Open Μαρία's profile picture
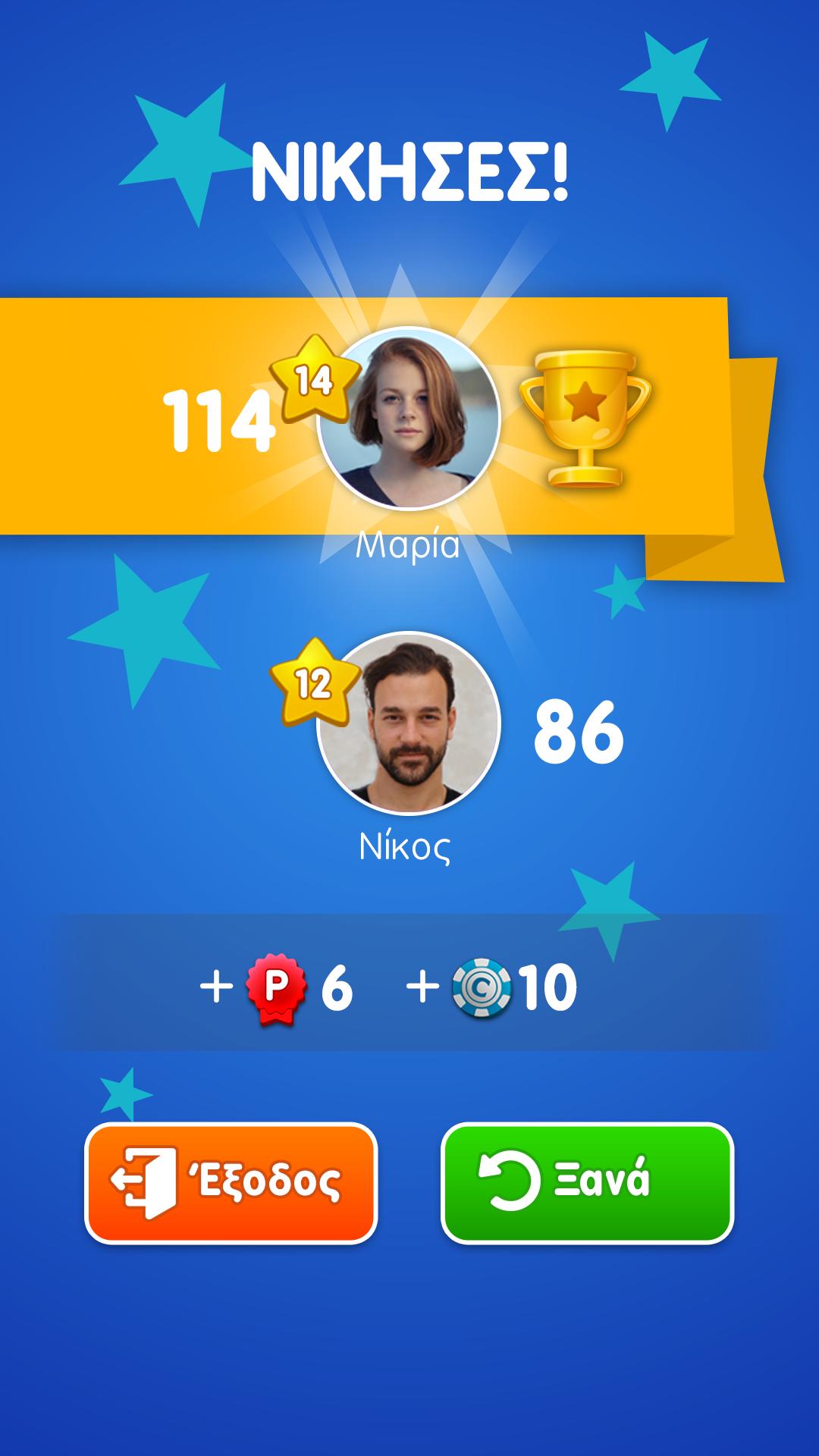This screenshot has width=819, height=1456. [x=409, y=418]
